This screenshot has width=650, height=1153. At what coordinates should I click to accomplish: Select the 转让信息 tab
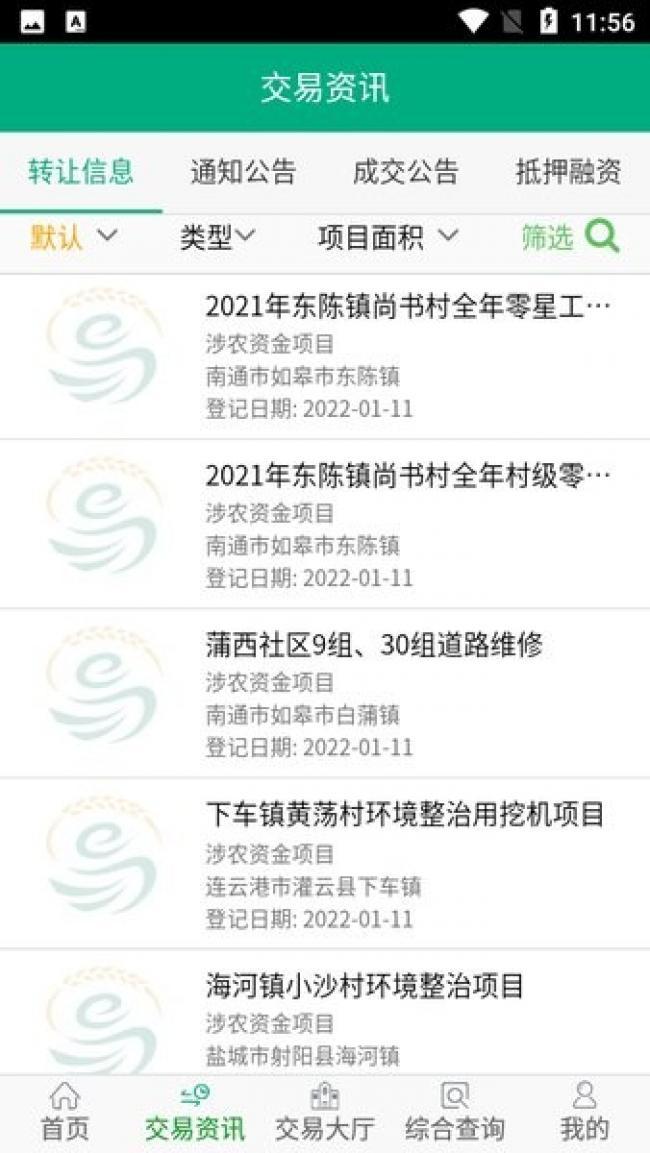click(x=81, y=171)
